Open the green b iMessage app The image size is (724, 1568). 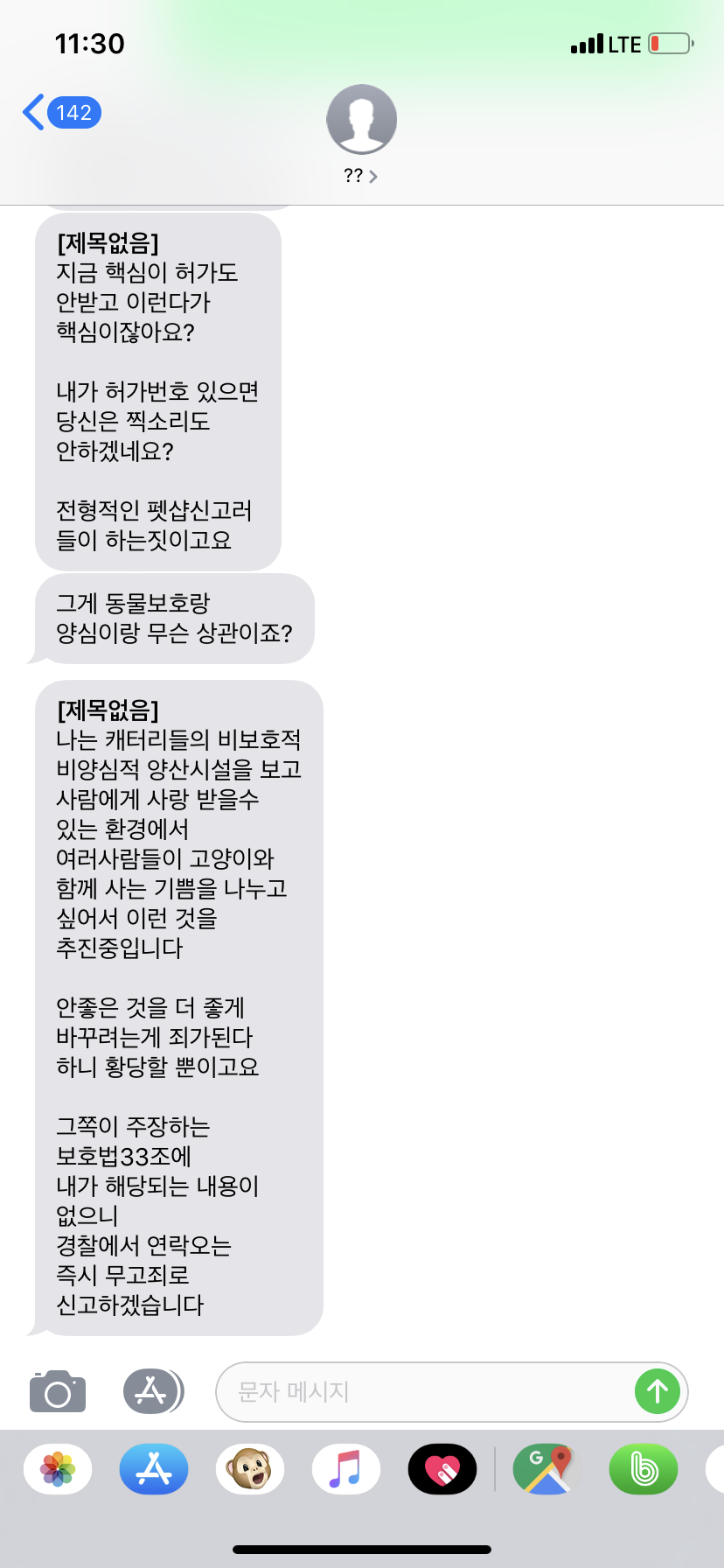[644, 1469]
